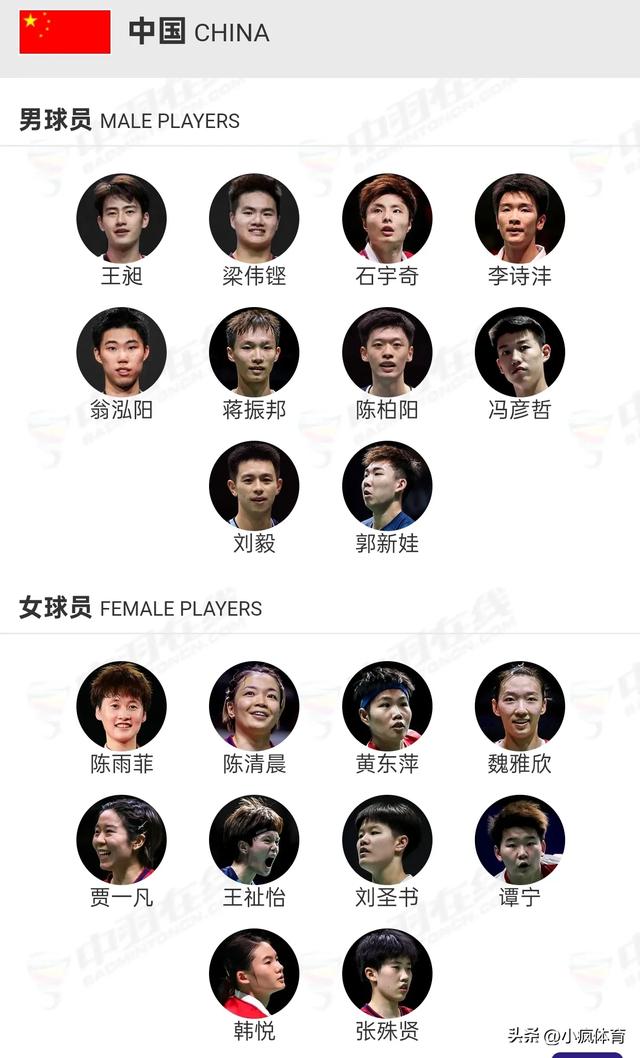
Task: View 黄东萍's player page
Action: click(387, 706)
